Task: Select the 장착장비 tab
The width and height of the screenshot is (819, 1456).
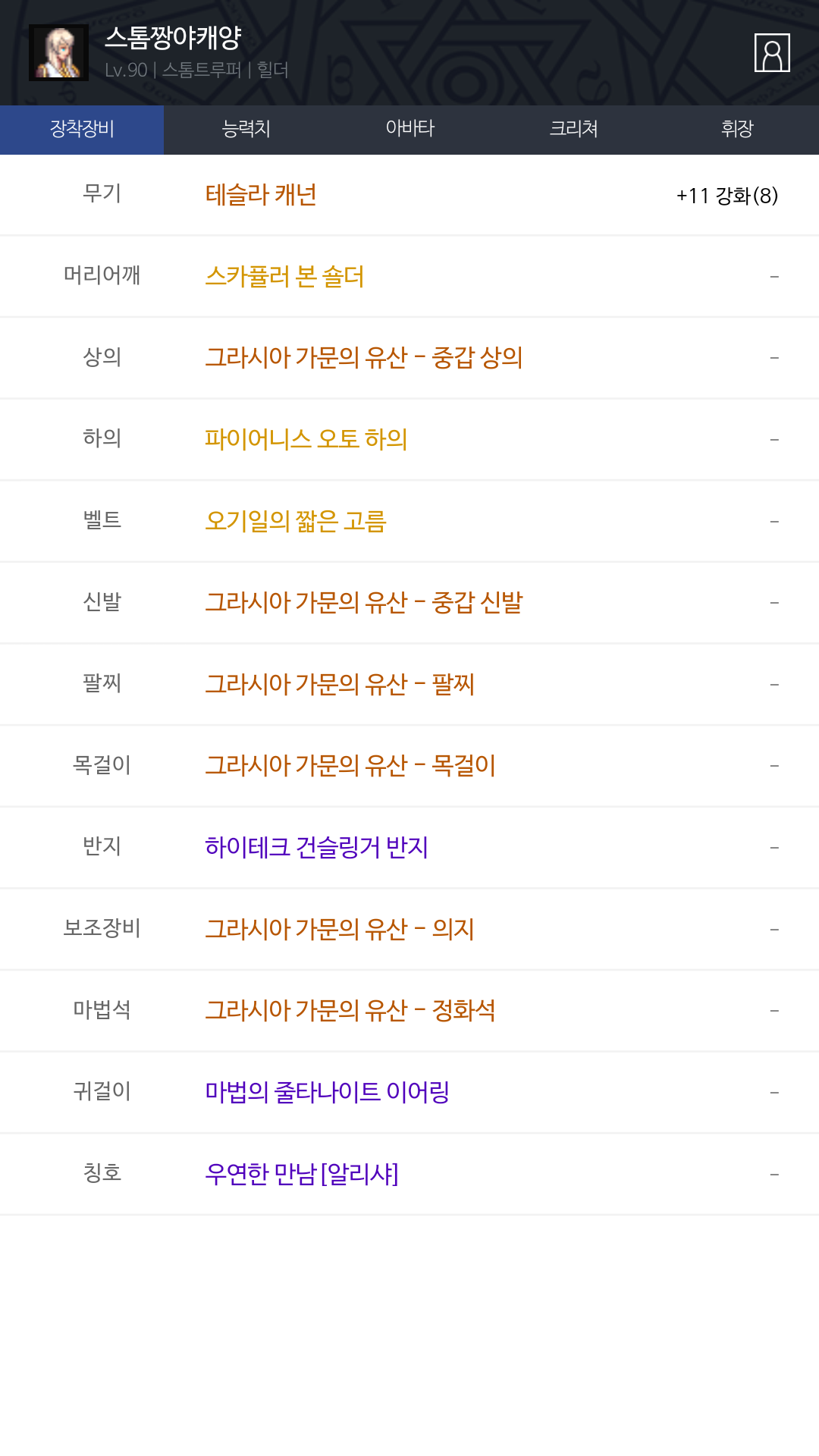Action: click(x=82, y=130)
